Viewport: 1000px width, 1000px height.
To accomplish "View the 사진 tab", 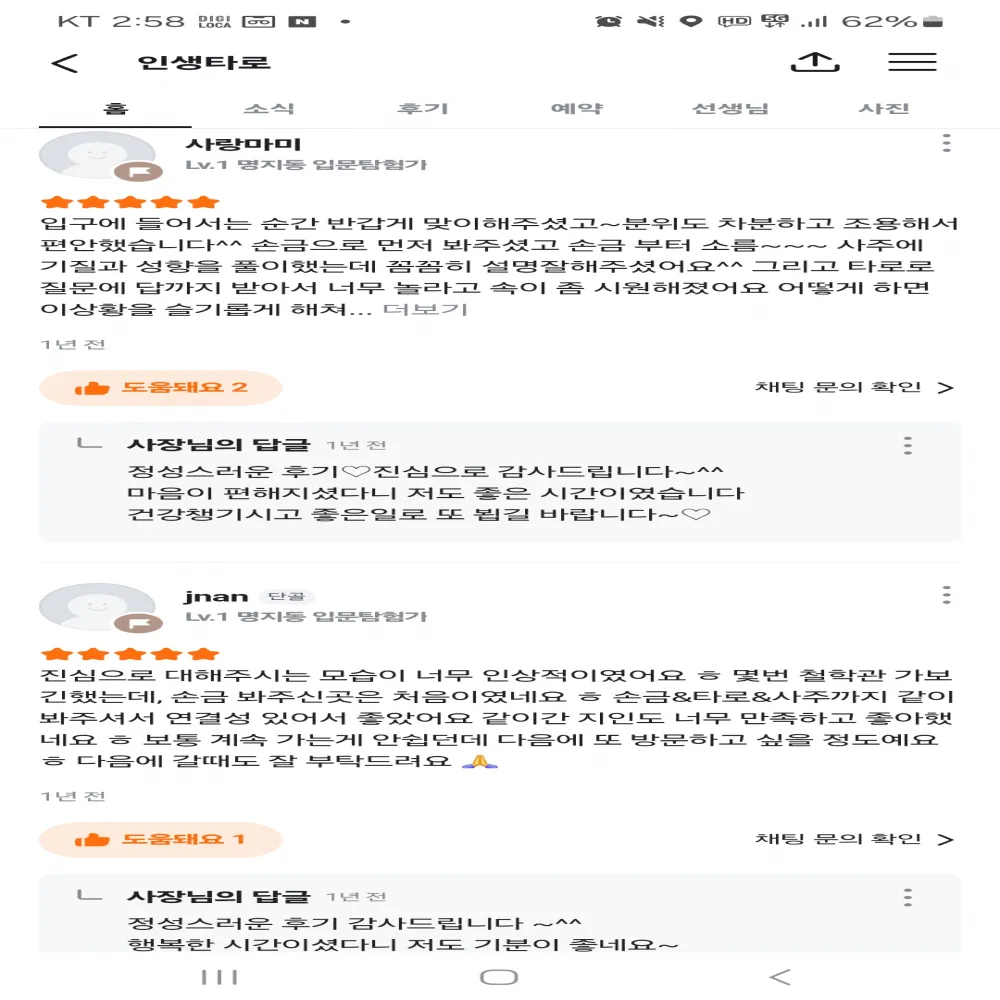I will tap(884, 109).
